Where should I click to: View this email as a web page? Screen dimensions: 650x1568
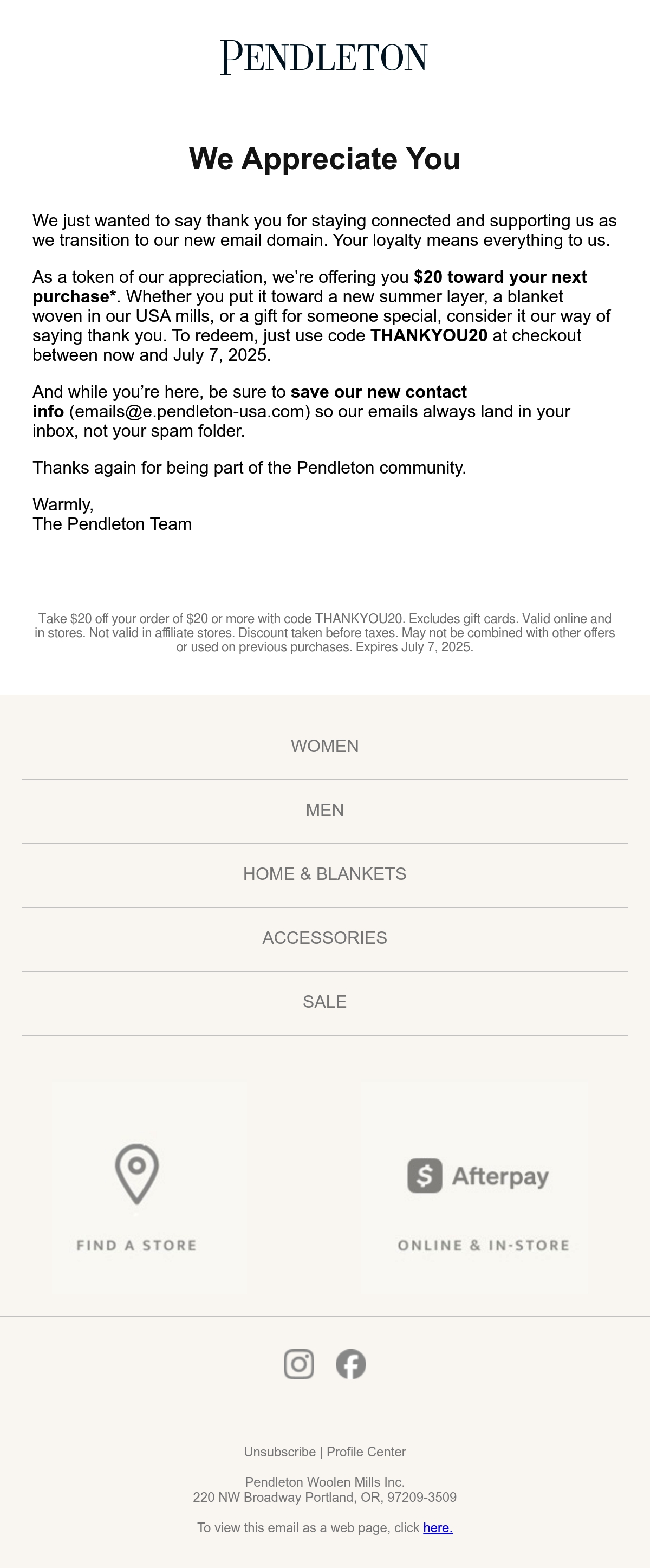tap(438, 1528)
